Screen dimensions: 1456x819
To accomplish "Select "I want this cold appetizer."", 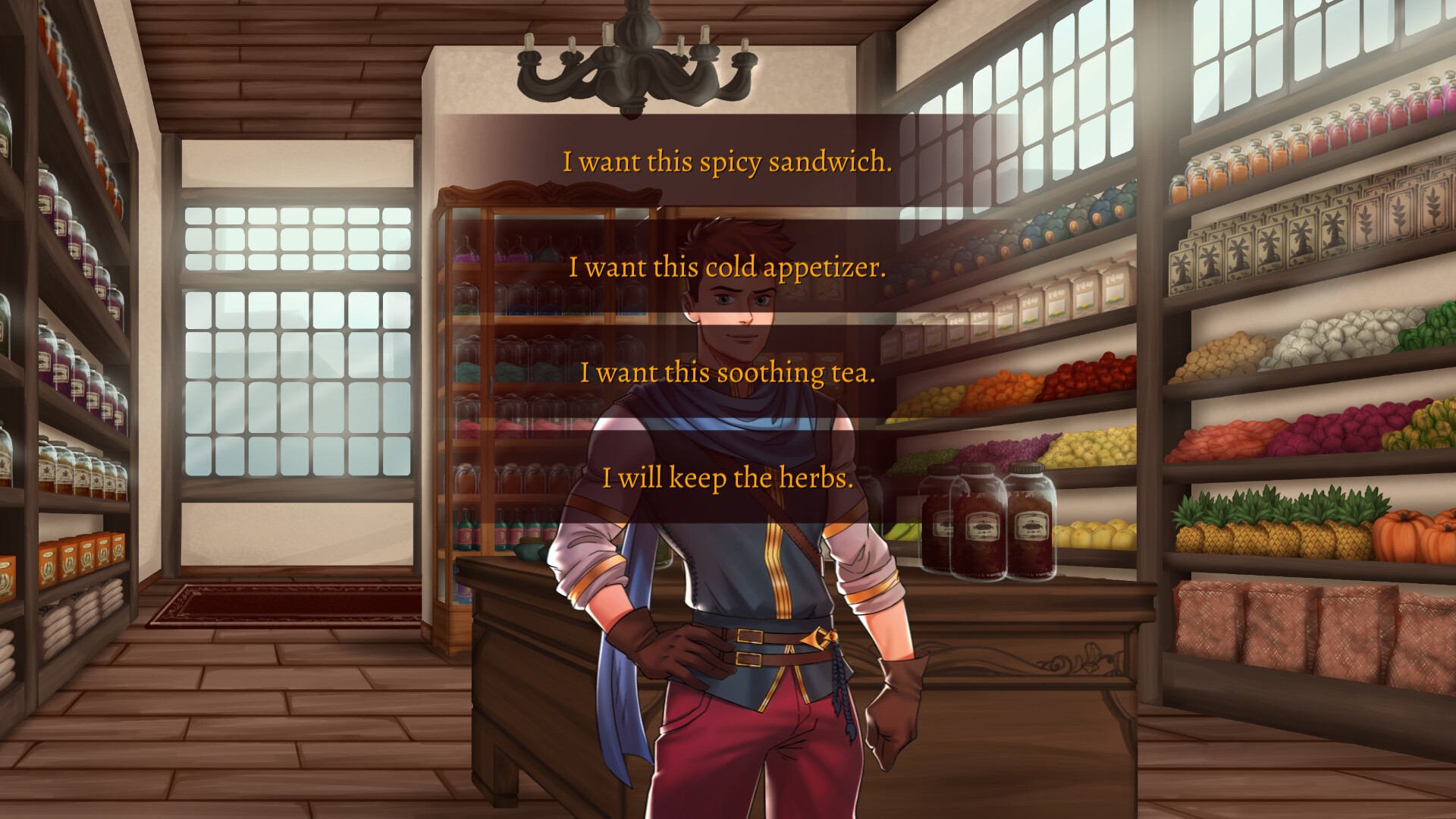I will tap(727, 267).
